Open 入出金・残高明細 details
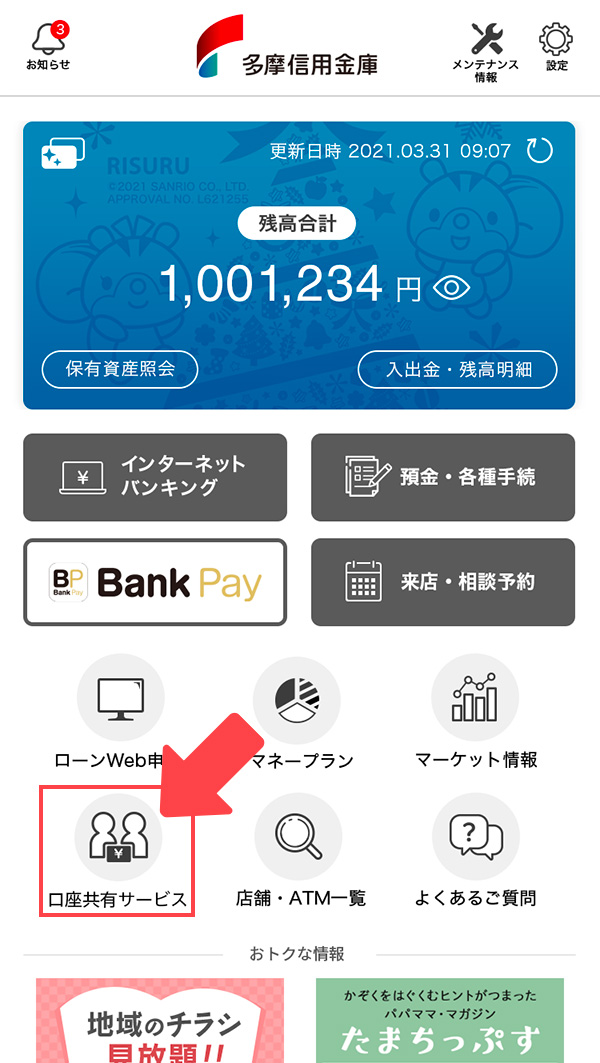Image resolution: width=600 pixels, height=1063 pixels. tap(458, 369)
